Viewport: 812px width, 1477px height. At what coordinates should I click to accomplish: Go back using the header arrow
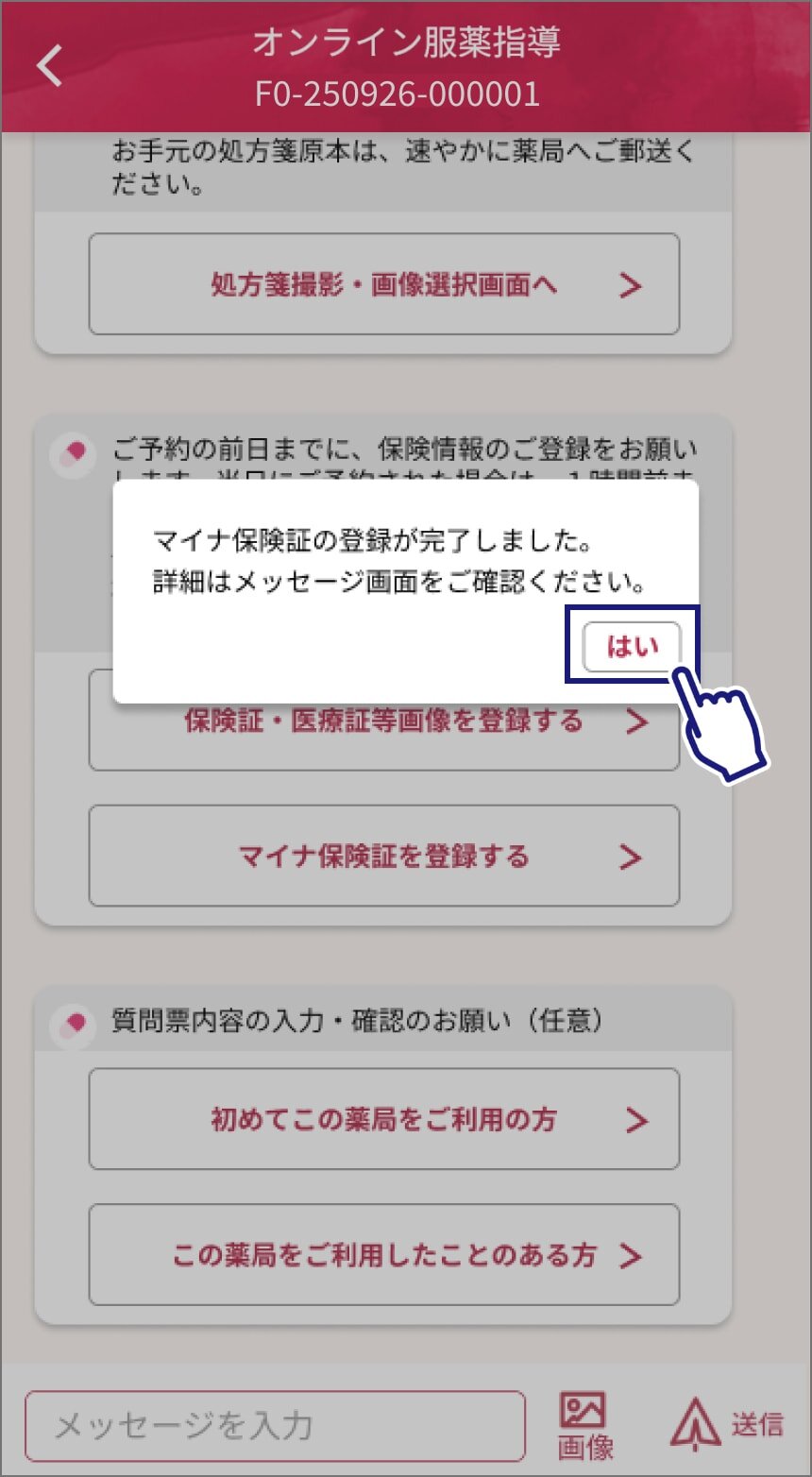(x=49, y=66)
